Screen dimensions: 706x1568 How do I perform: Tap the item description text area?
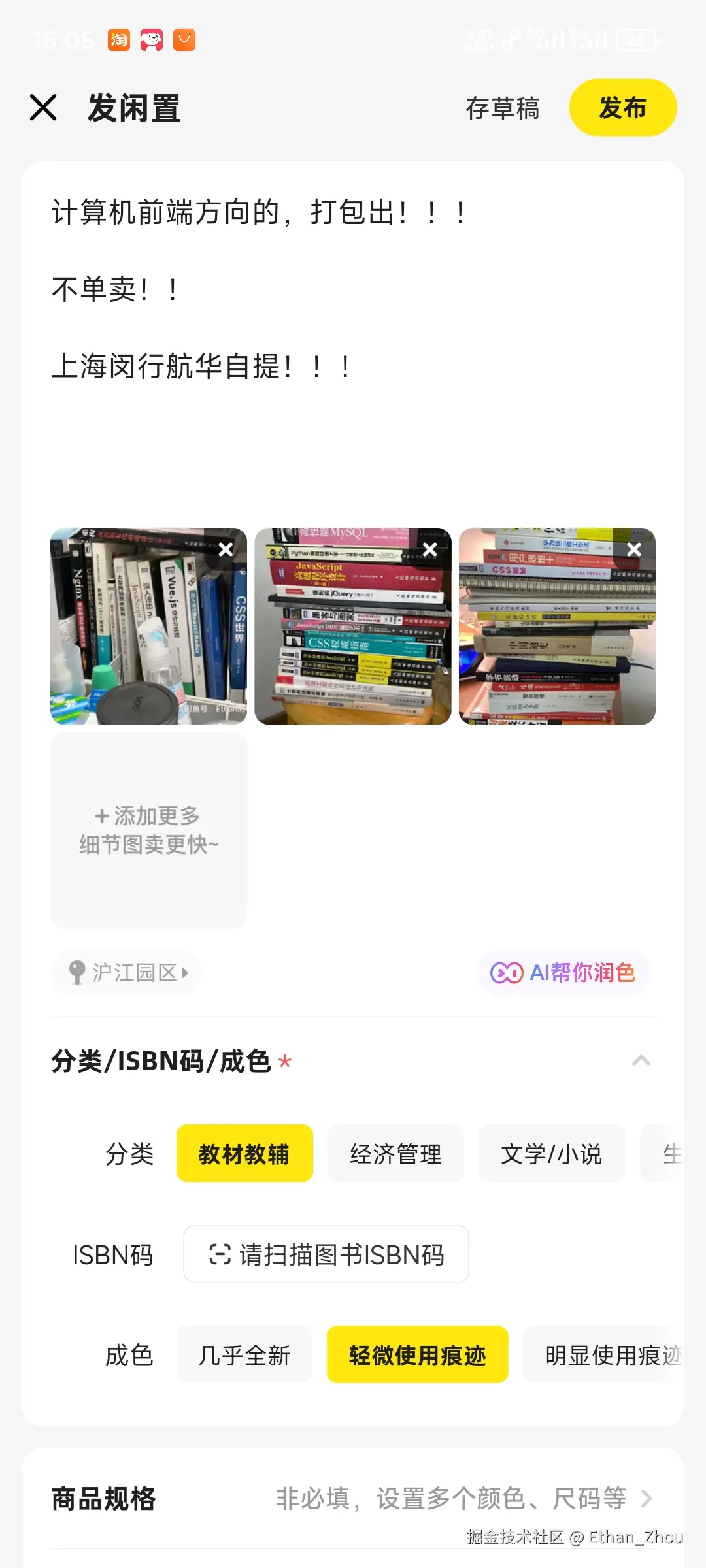click(261, 287)
